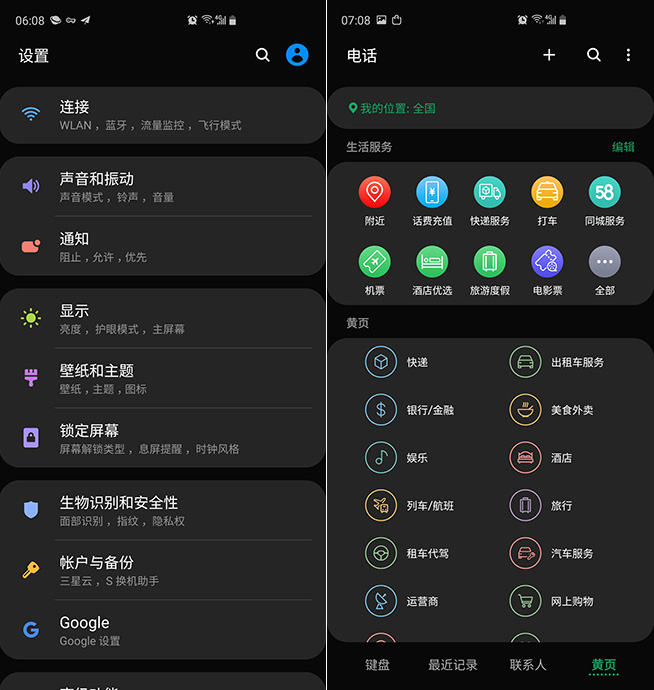Switch to the 联系人 tab

(x=528, y=665)
